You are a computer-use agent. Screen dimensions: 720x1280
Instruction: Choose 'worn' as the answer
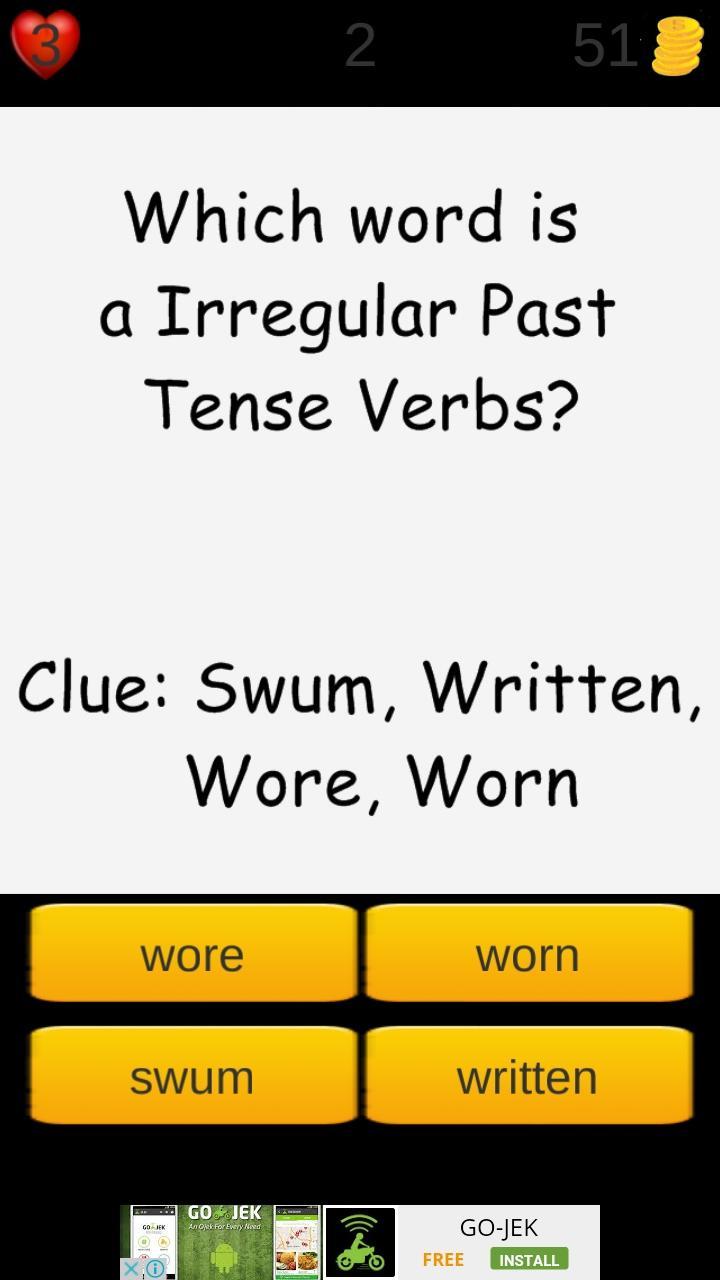[528, 953]
